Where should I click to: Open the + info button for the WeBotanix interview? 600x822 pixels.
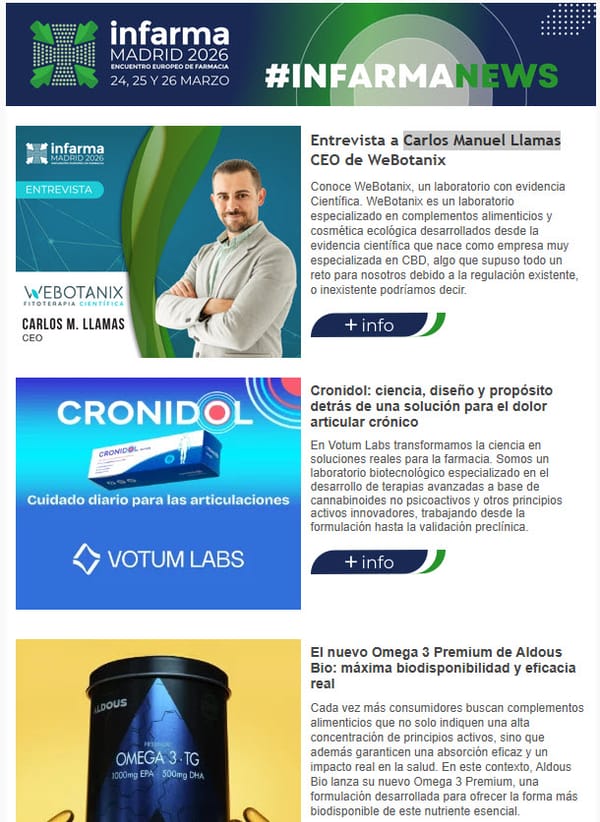point(377,325)
